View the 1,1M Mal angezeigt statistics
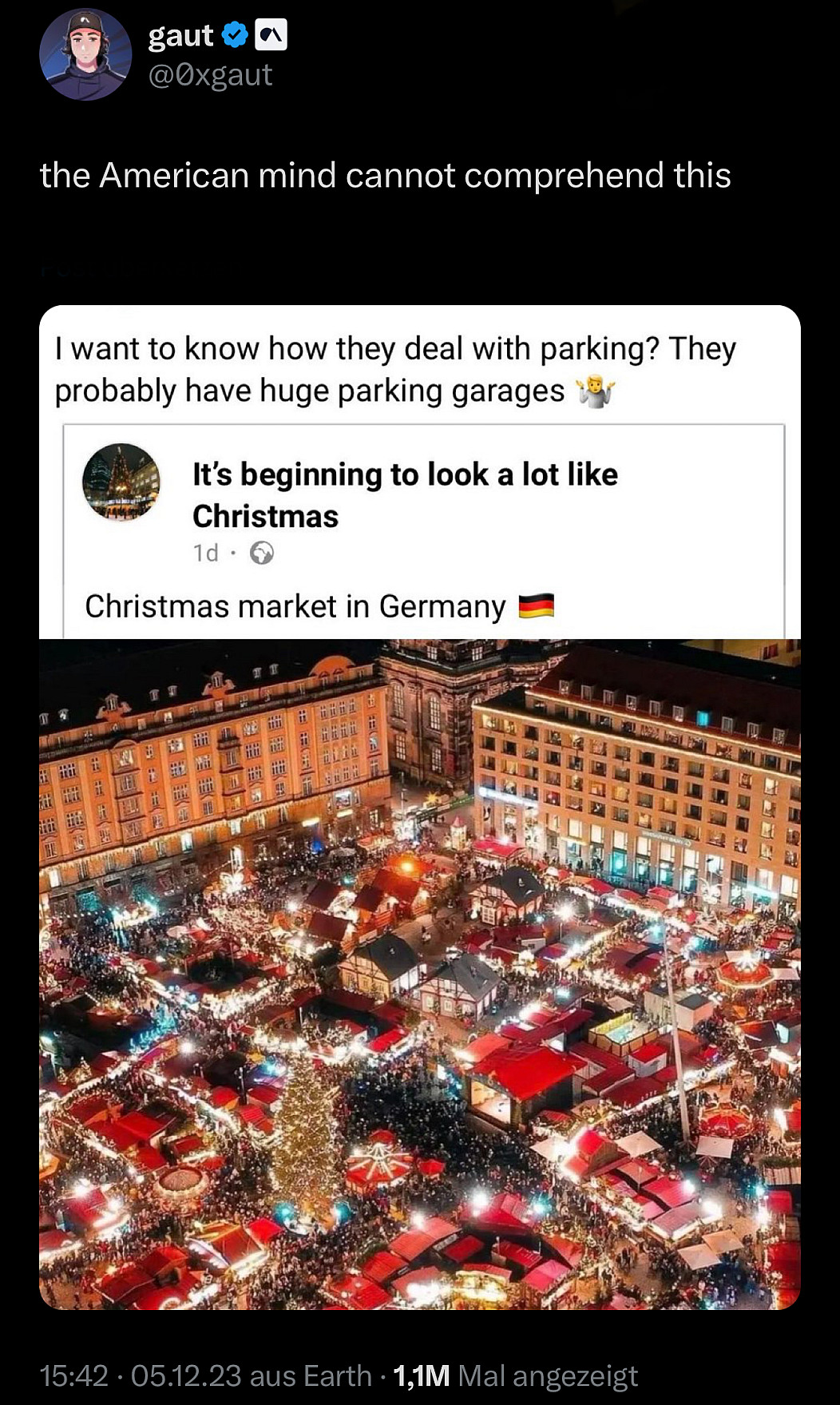The image size is (840, 1405). (x=515, y=1375)
